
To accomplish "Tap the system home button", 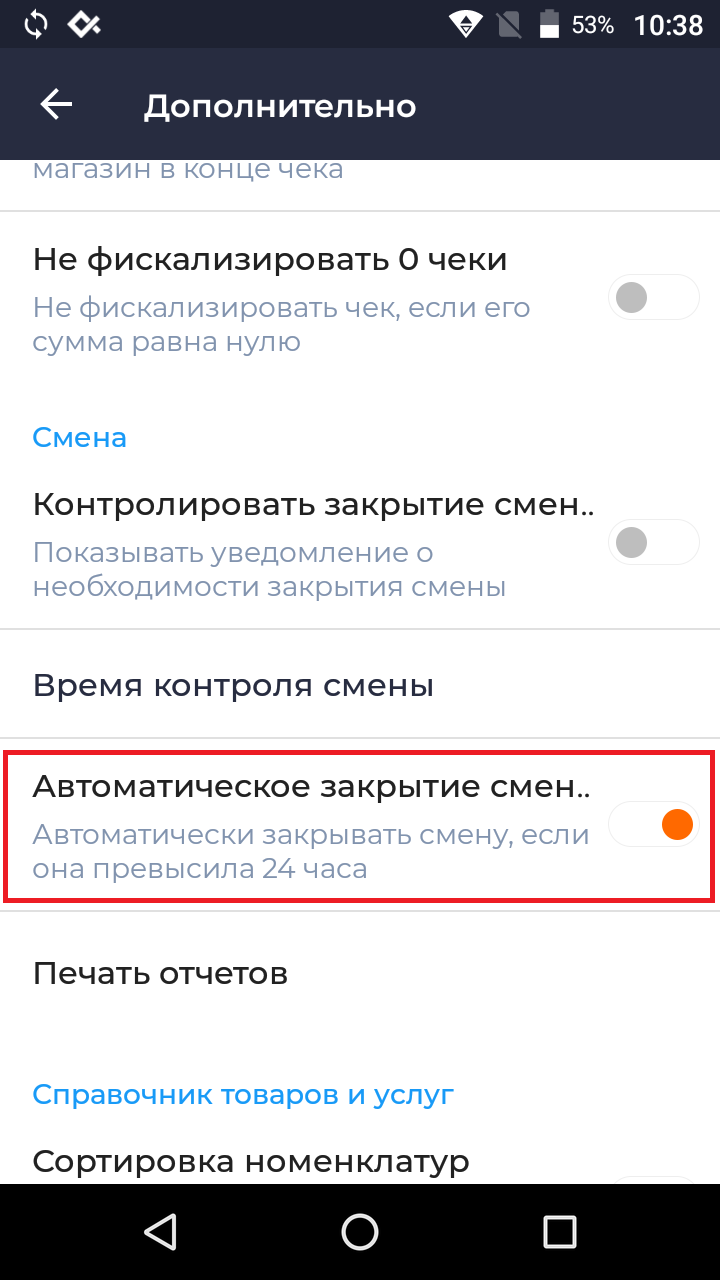I will tap(360, 1232).
